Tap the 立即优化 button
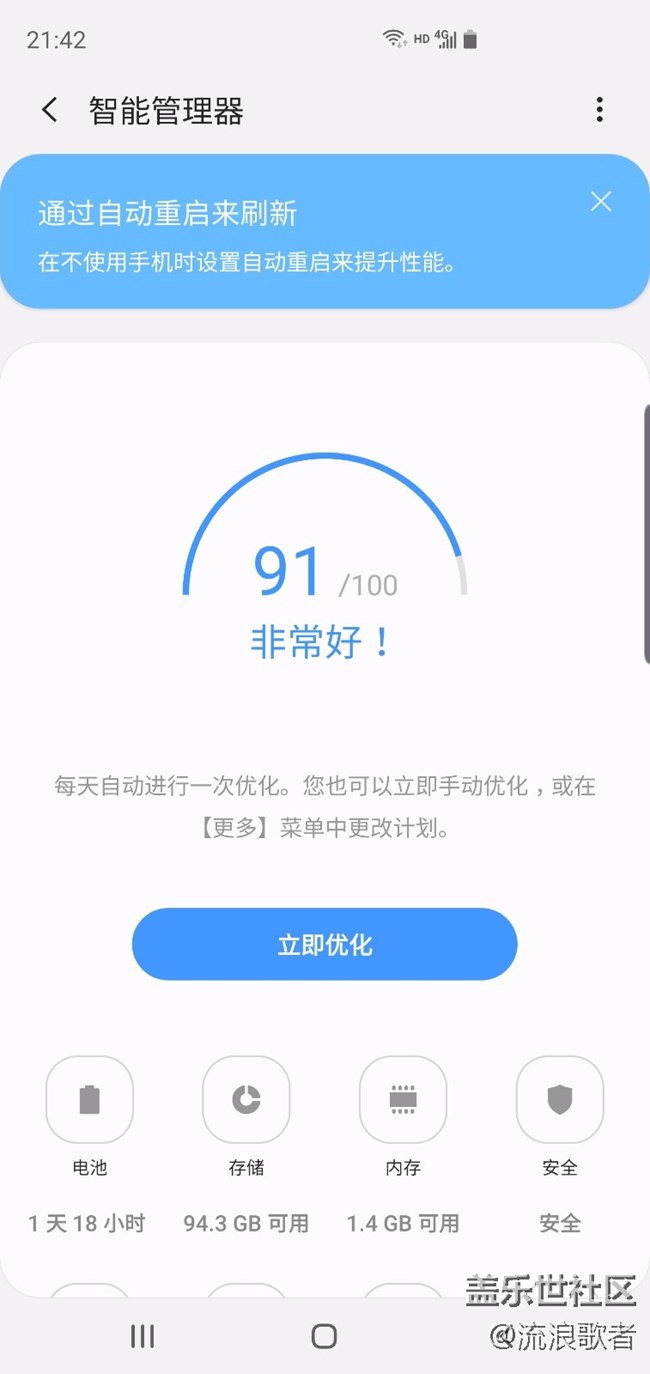The width and height of the screenshot is (650, 1374). click(324, 944)
